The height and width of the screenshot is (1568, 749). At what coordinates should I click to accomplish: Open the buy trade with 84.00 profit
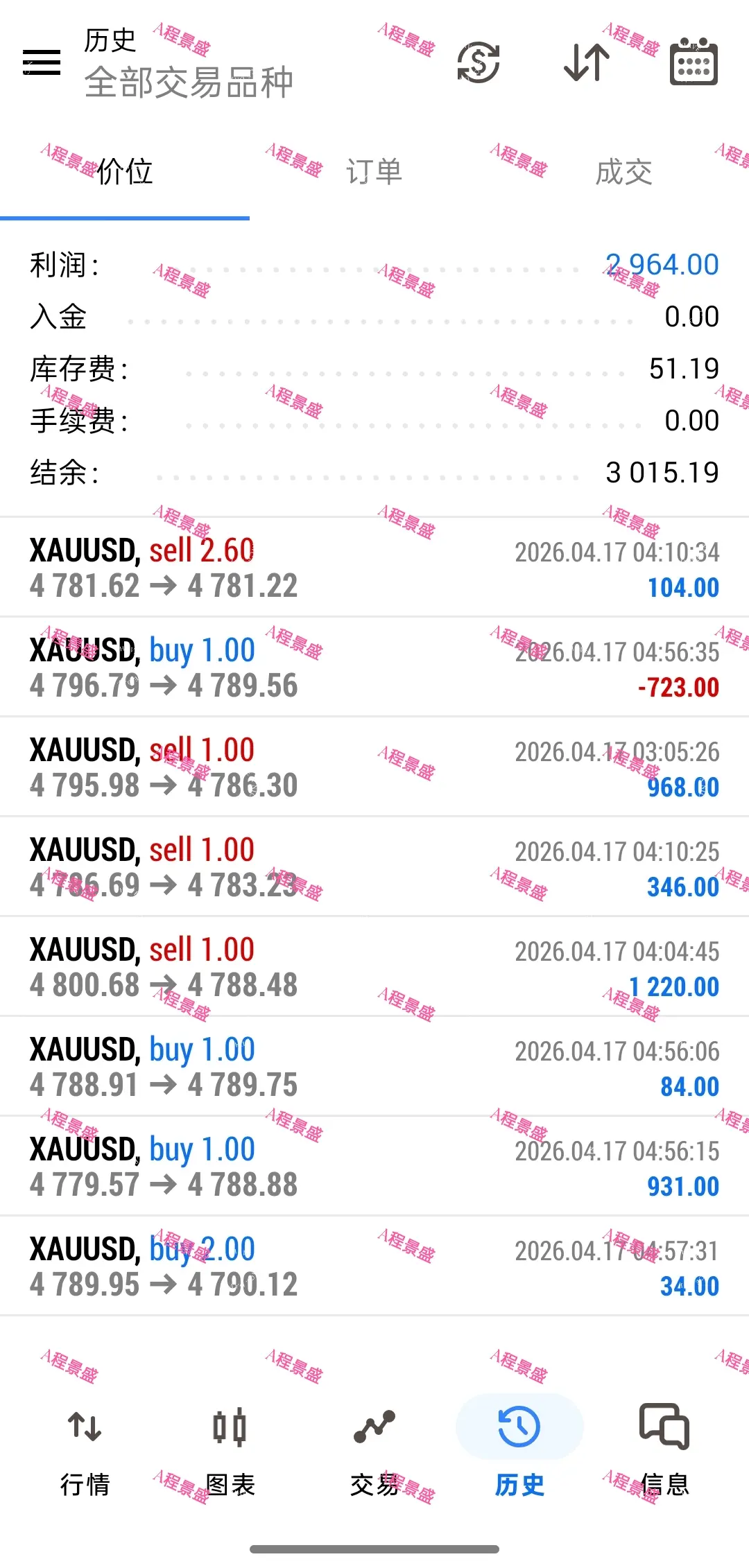pos(374,1067)
